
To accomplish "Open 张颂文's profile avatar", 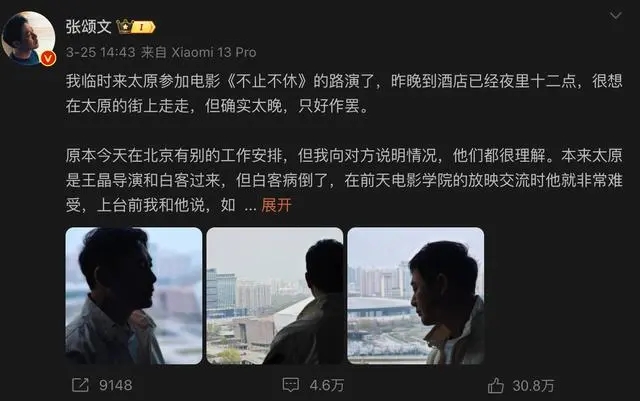I will [28, 37].
